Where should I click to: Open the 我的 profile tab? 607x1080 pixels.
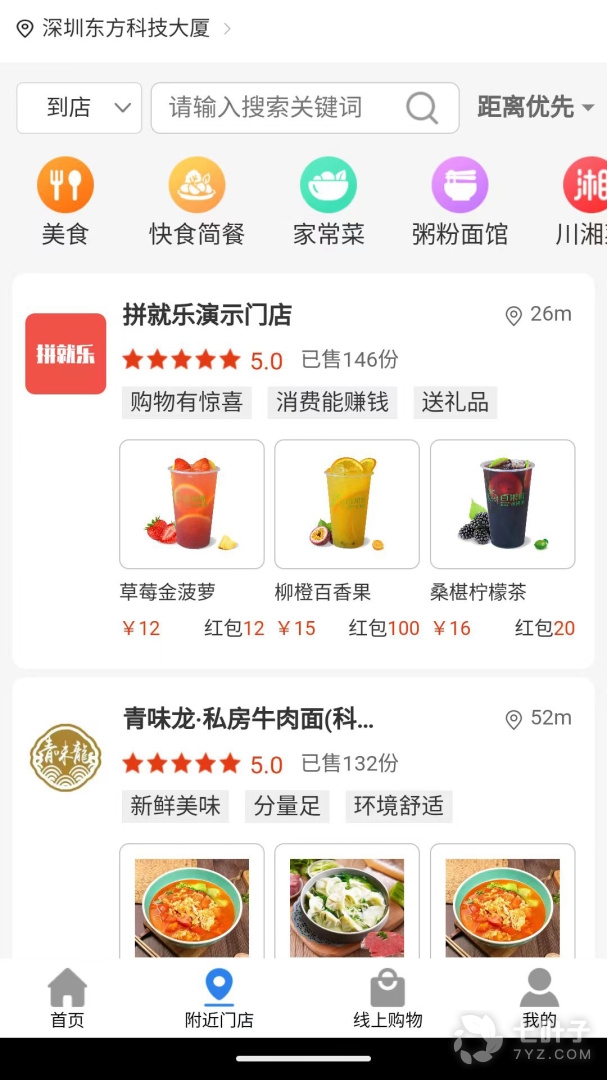539,998
